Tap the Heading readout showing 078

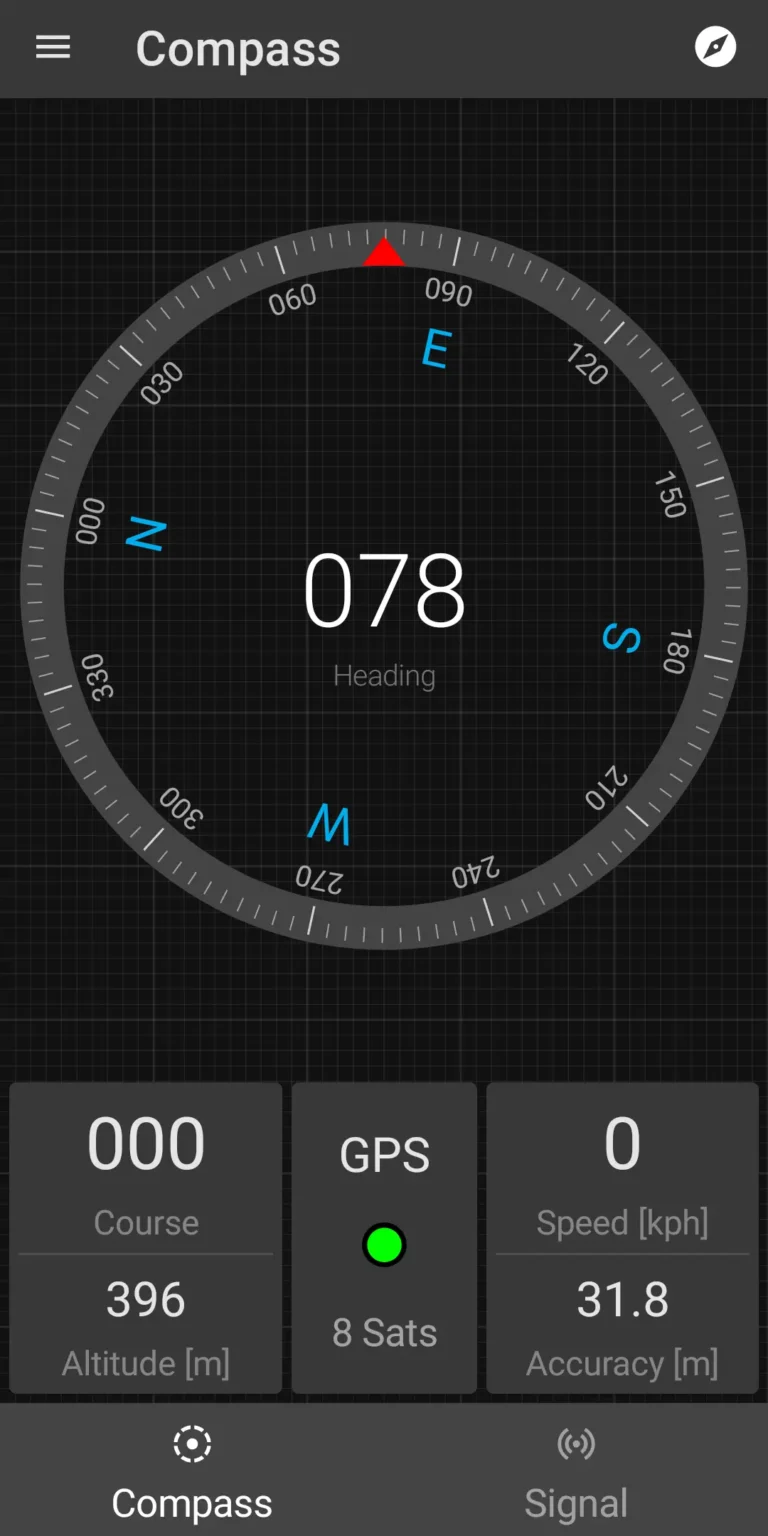(x=384, y=594)
